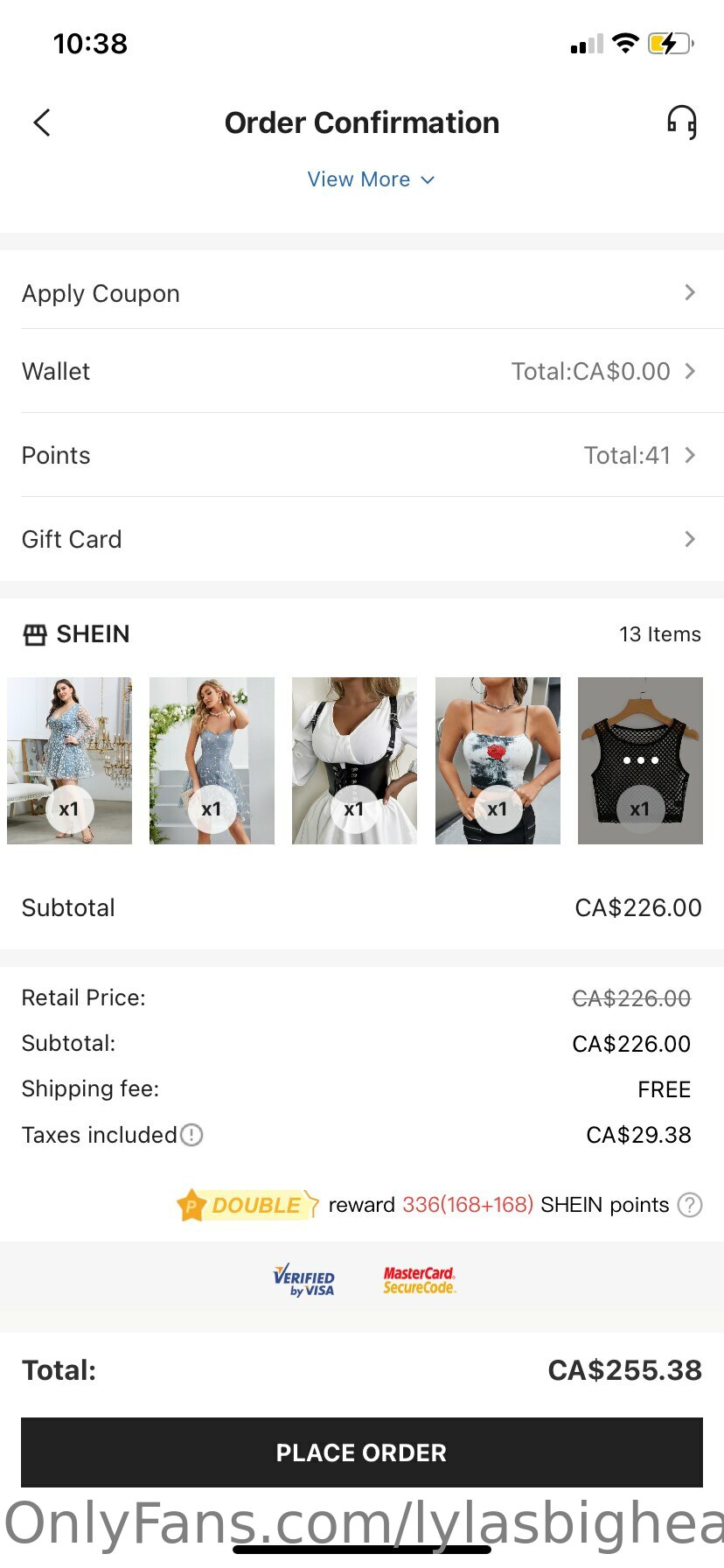
Task: View the blue strappy mini dress item
Action: tap(212, 760)
